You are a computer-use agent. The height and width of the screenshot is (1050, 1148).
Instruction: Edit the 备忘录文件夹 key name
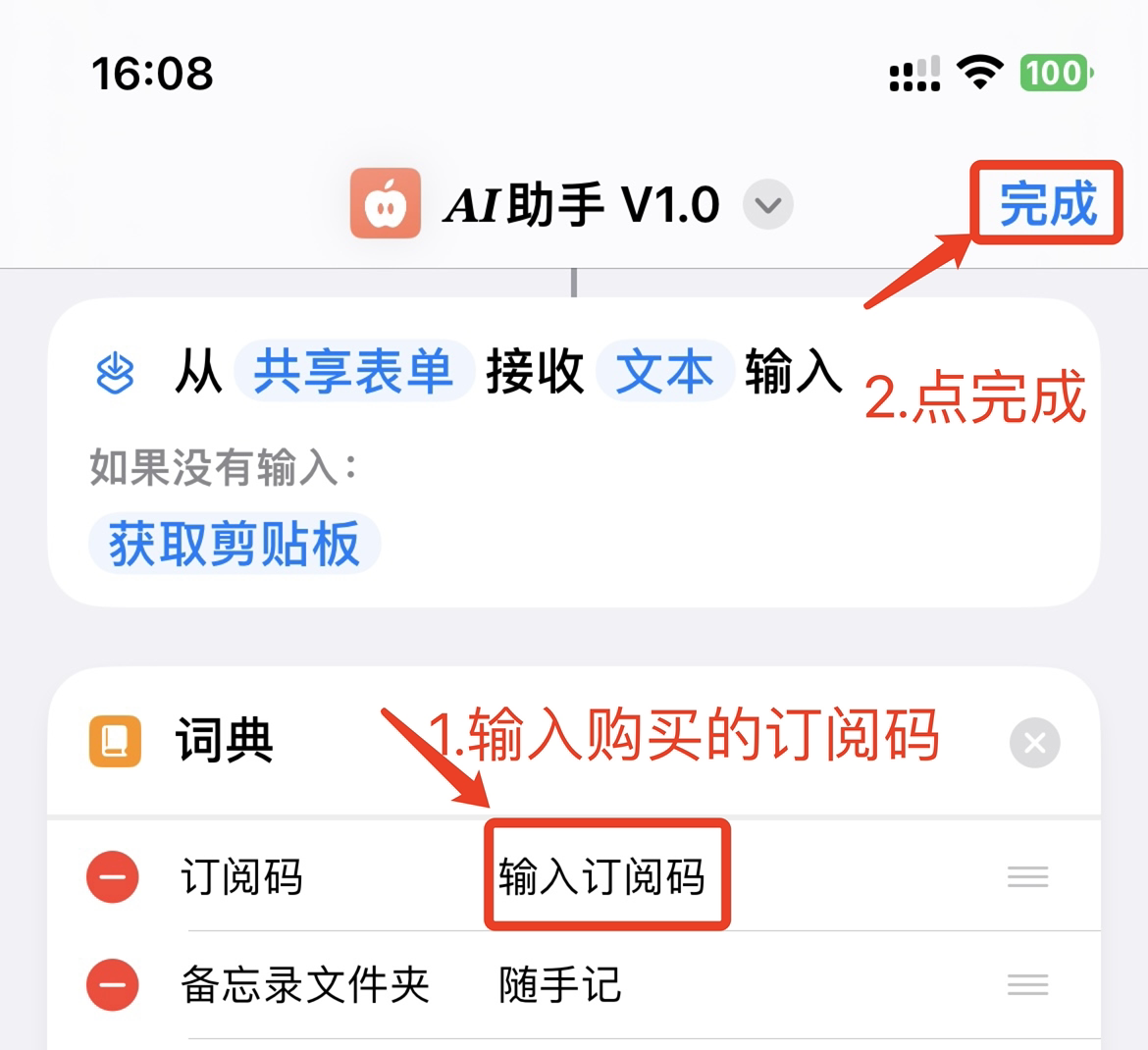pyautogui.click(x=305, y=984)
